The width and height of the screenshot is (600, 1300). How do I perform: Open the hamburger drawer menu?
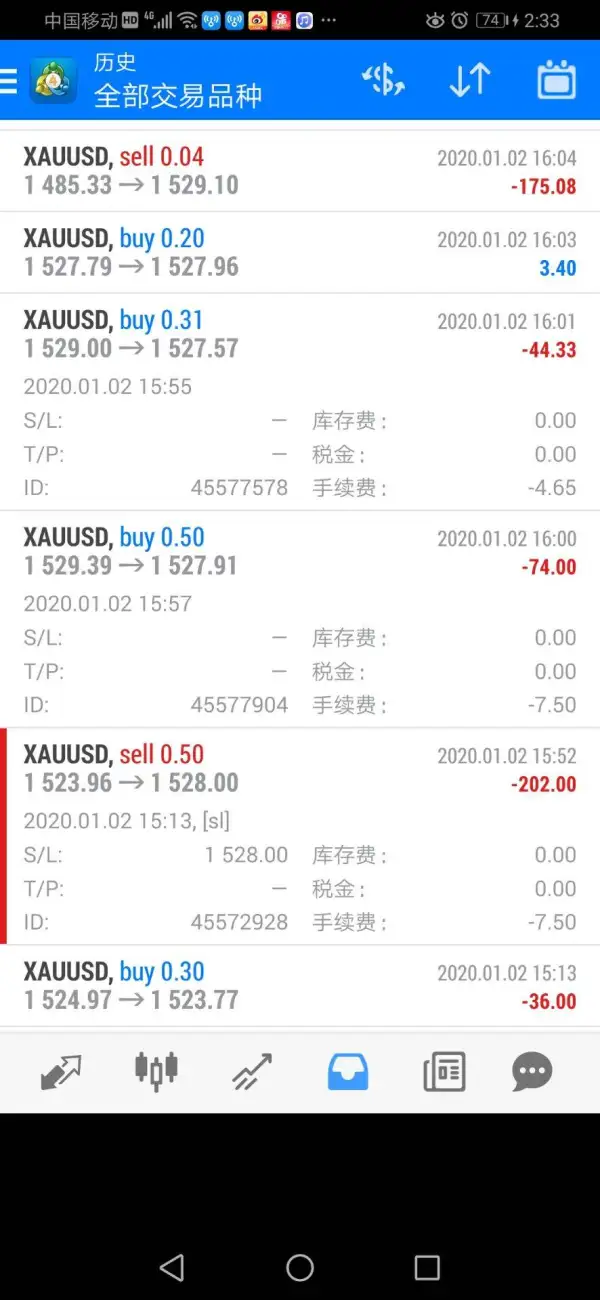(10, 81)
